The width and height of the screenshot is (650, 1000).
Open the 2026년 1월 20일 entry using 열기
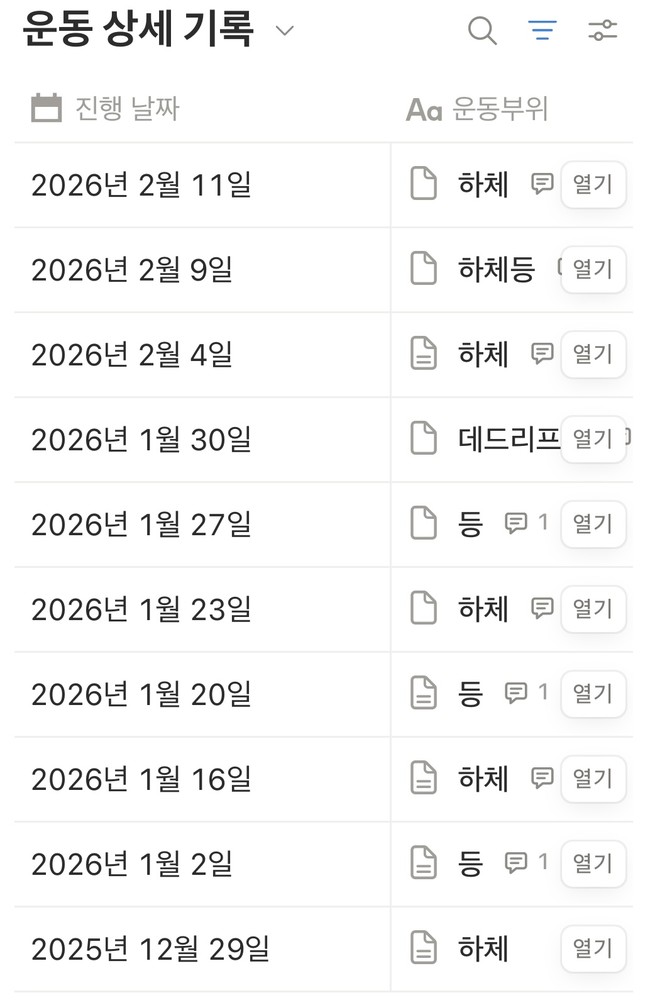(x=593, y=694)
